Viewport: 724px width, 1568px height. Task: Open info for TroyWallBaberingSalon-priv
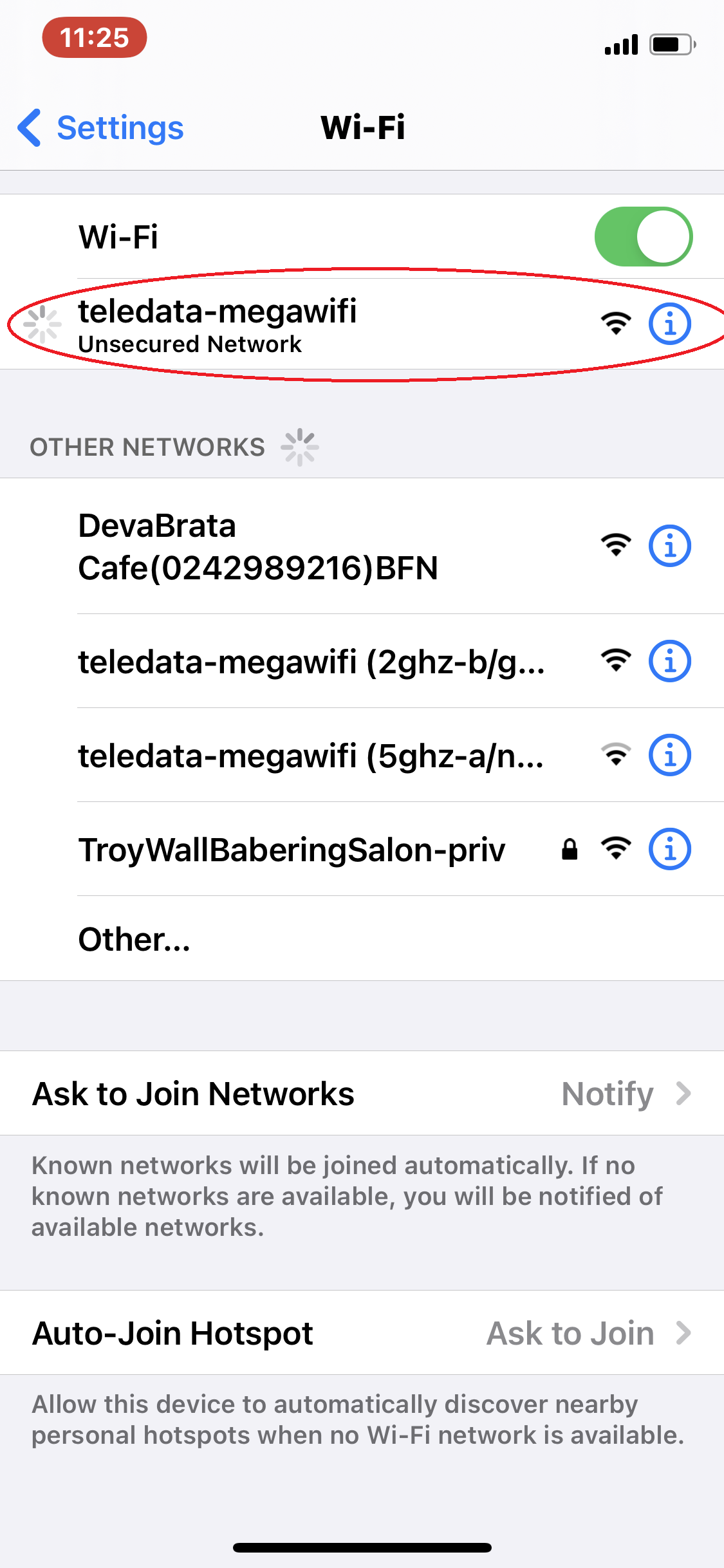tap(670, 849)
